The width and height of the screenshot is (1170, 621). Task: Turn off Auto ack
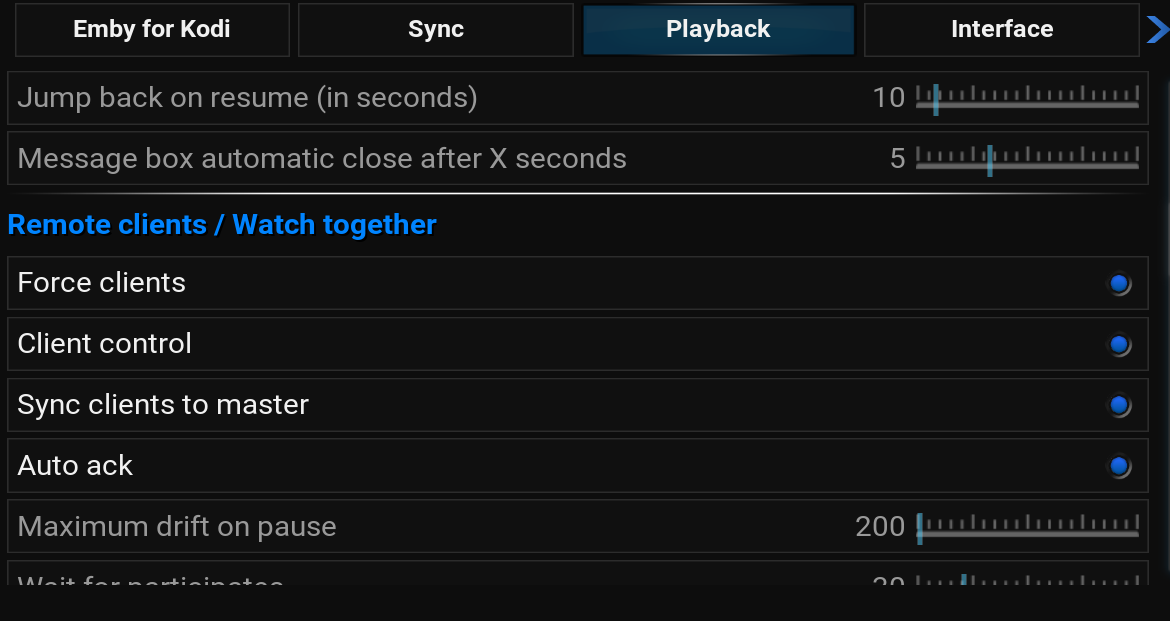pyautogui.click(x=1119, y=467)
